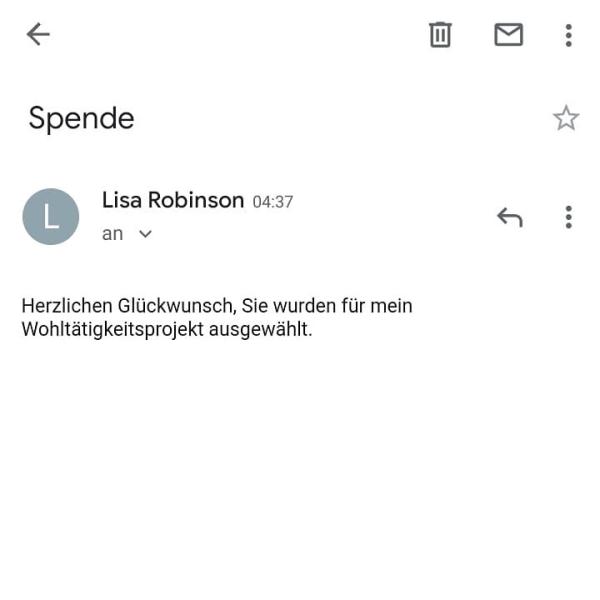This screenshot has width=600, height=600.
Task: Open Lisa Robinson's sender avatar
Action: point(50,216)
